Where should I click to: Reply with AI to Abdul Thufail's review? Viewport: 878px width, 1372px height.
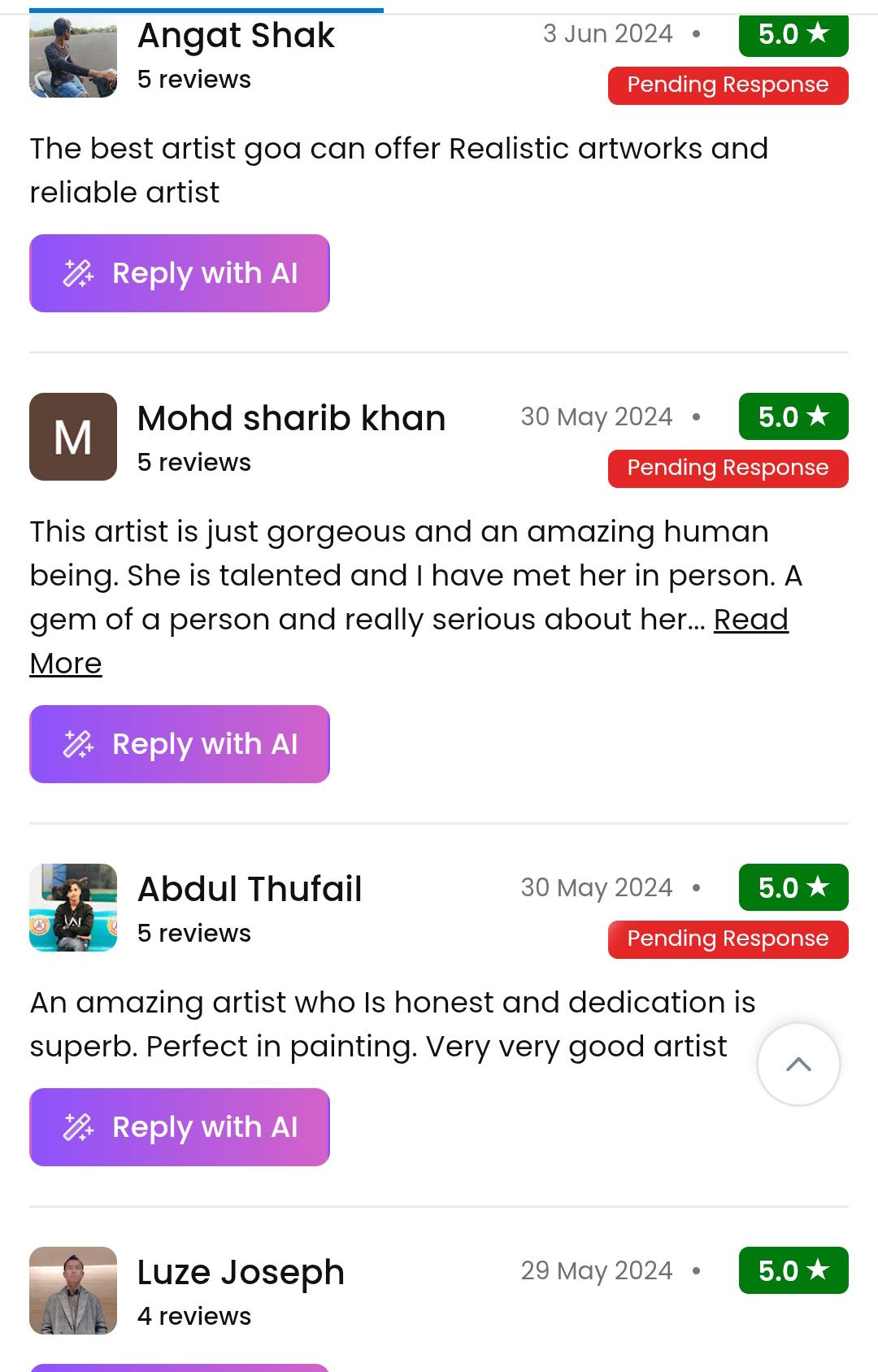[x=180, y=1127]
